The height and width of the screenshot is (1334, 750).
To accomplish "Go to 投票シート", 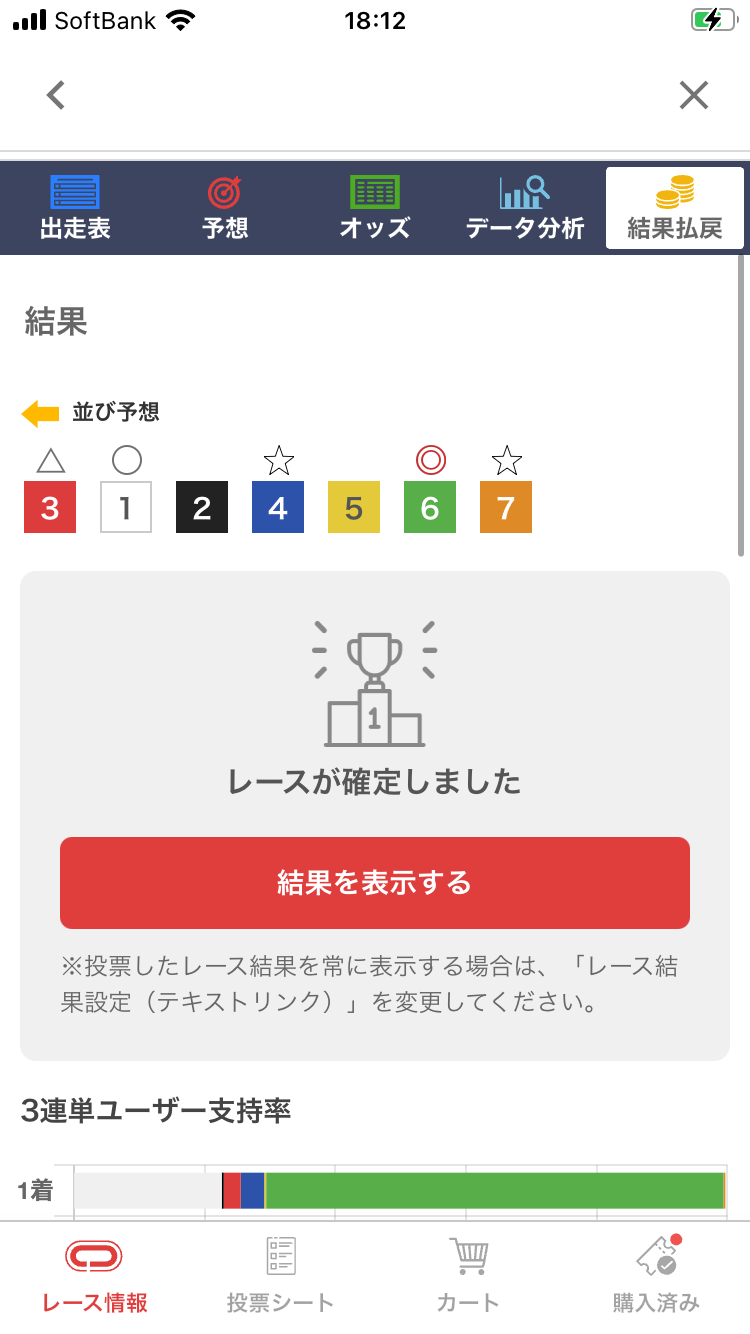I will 281,1275.
